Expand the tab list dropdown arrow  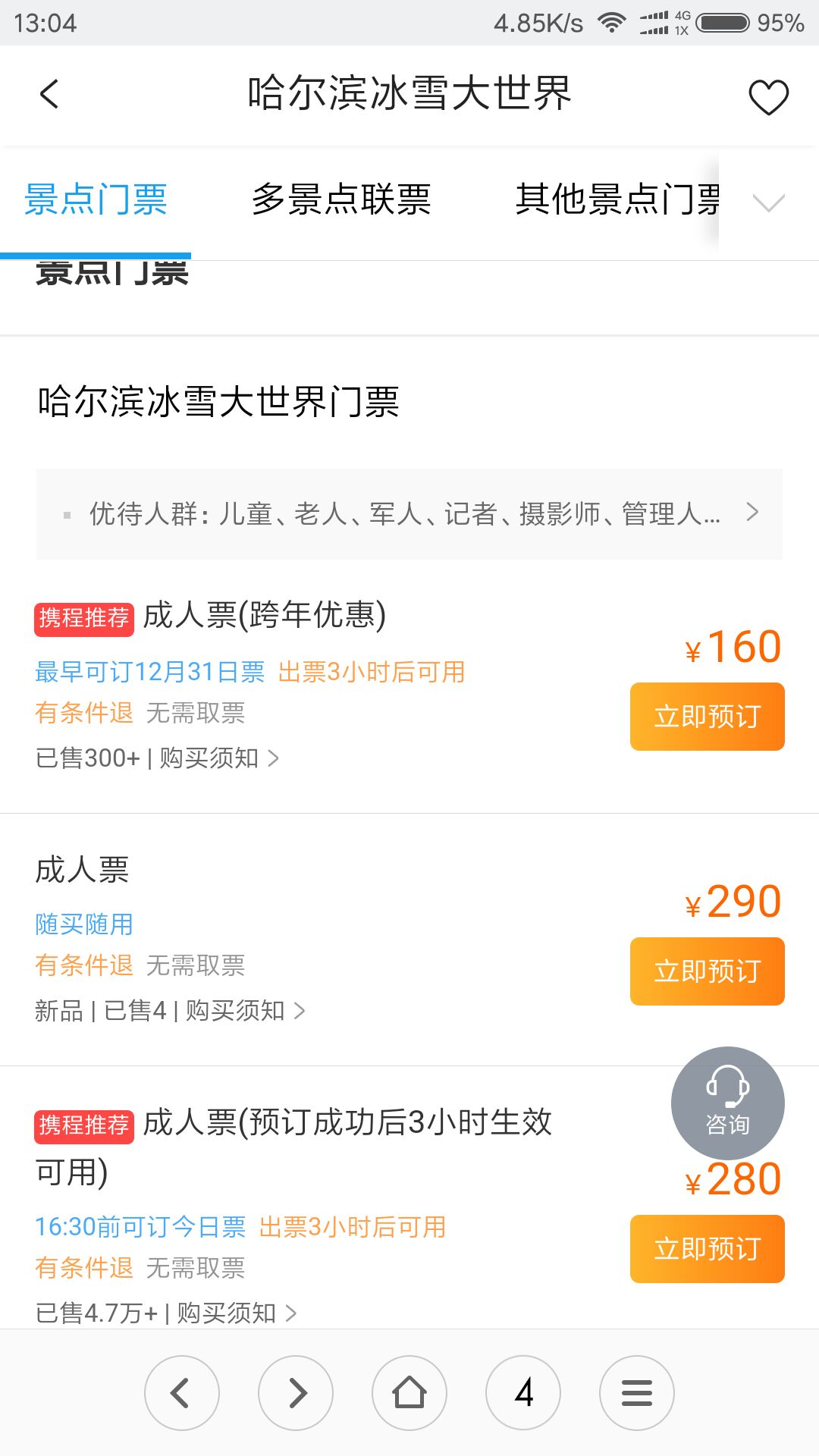coord(768,202)
